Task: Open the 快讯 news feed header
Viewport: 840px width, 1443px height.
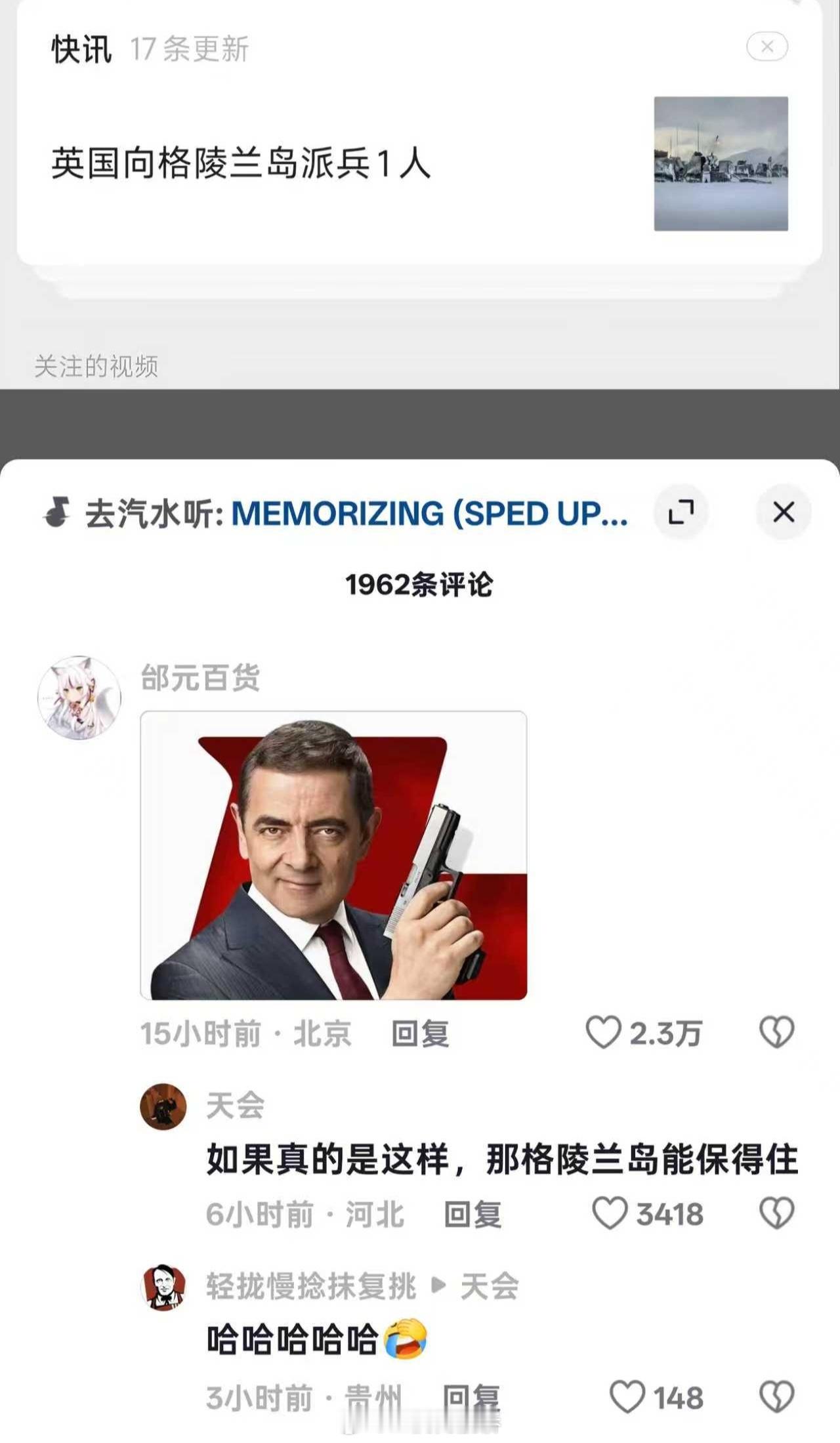Action: (79, 47)
